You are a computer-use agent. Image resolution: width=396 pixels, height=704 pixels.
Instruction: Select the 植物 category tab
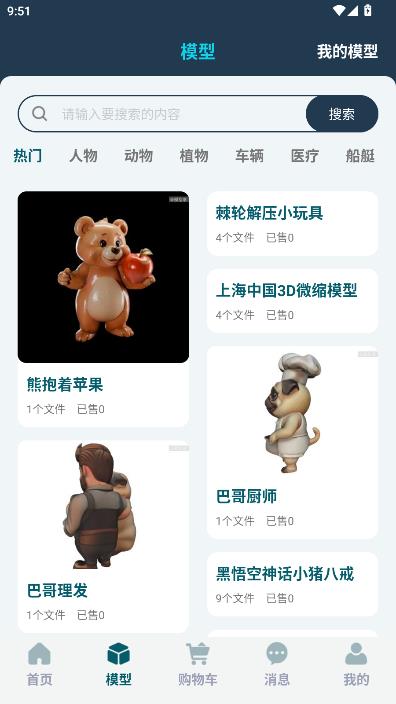pyautogui.click(x=194, y=156)
